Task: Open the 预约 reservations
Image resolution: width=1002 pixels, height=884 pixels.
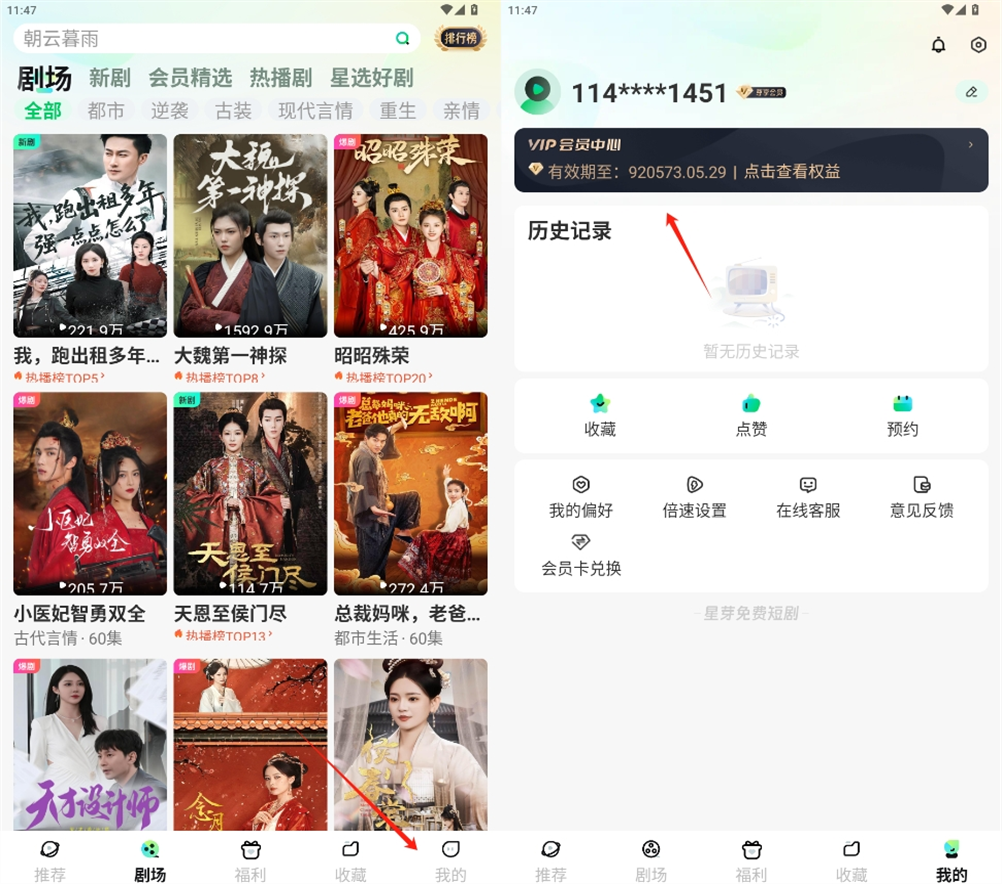Action: (902, 415)
